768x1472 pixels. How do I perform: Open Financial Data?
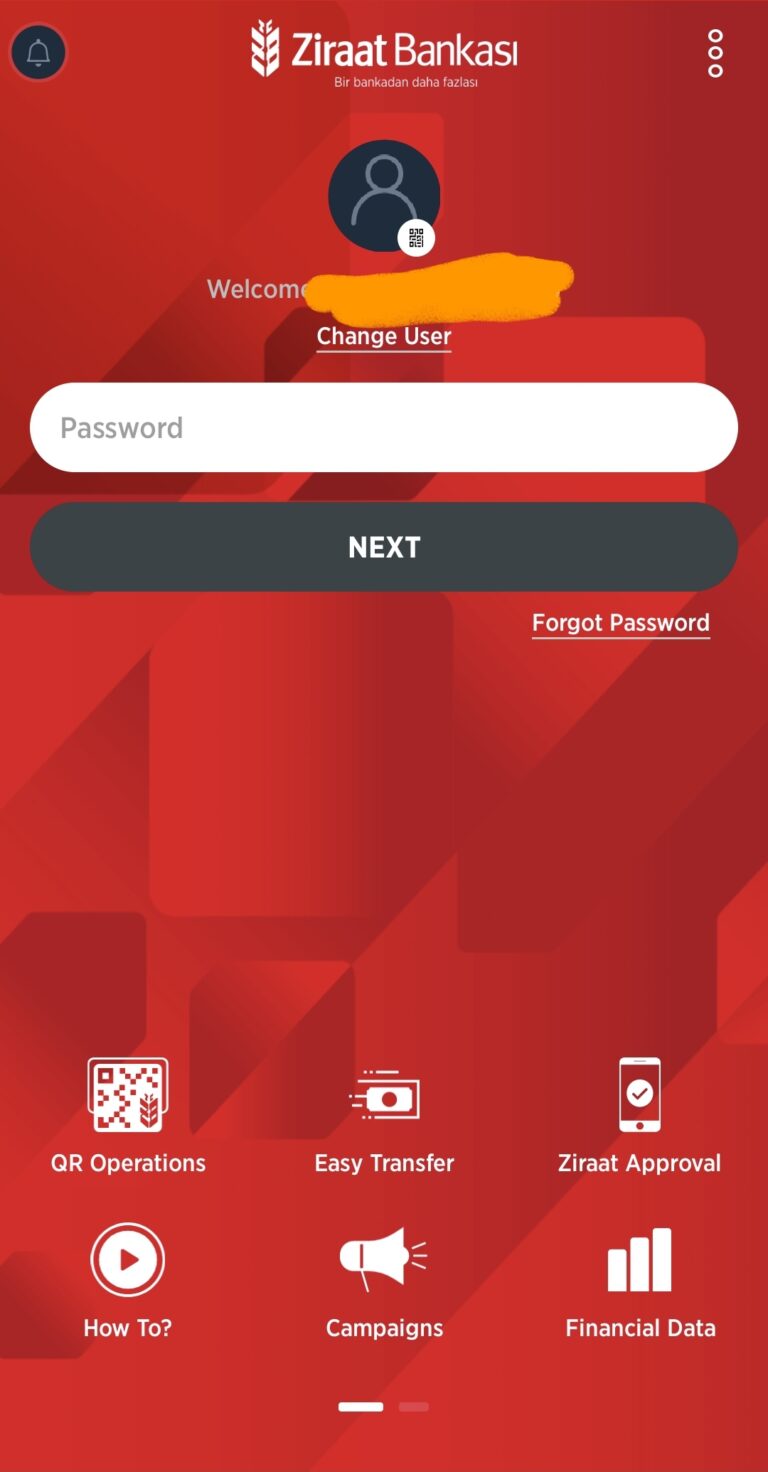pos(640,1281)
